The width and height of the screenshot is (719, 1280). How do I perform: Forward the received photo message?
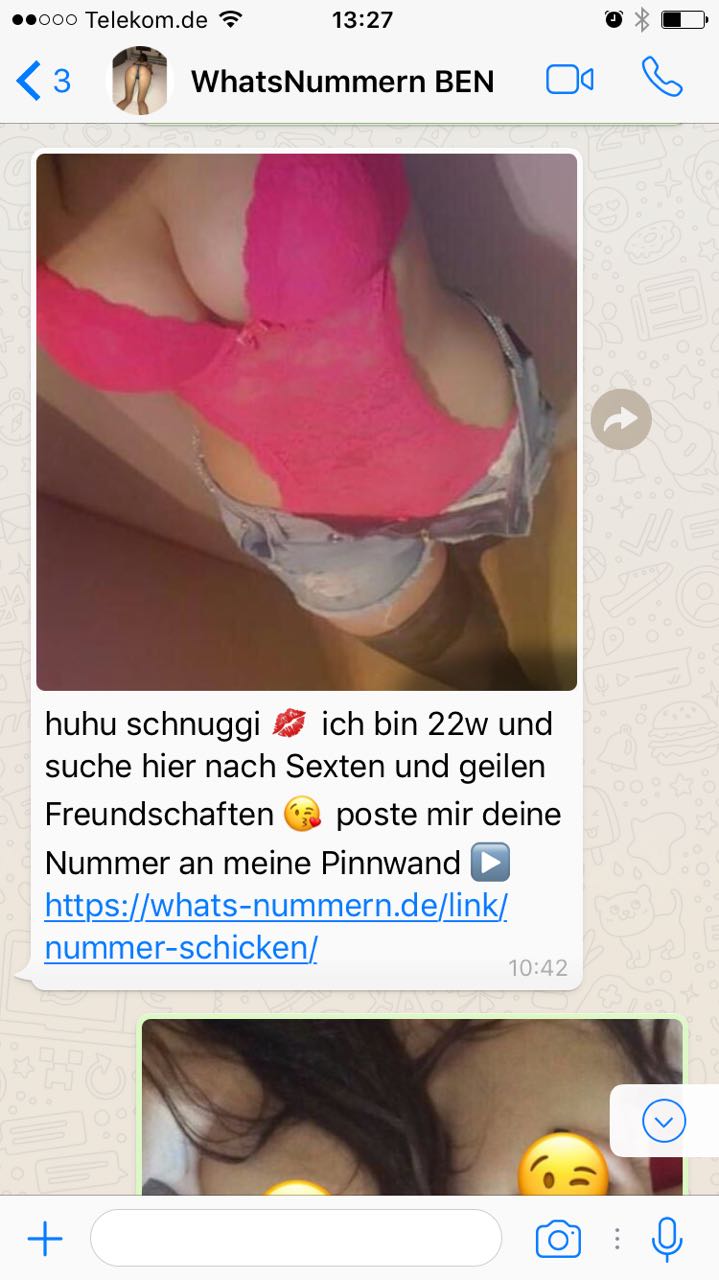click(620, 419)
